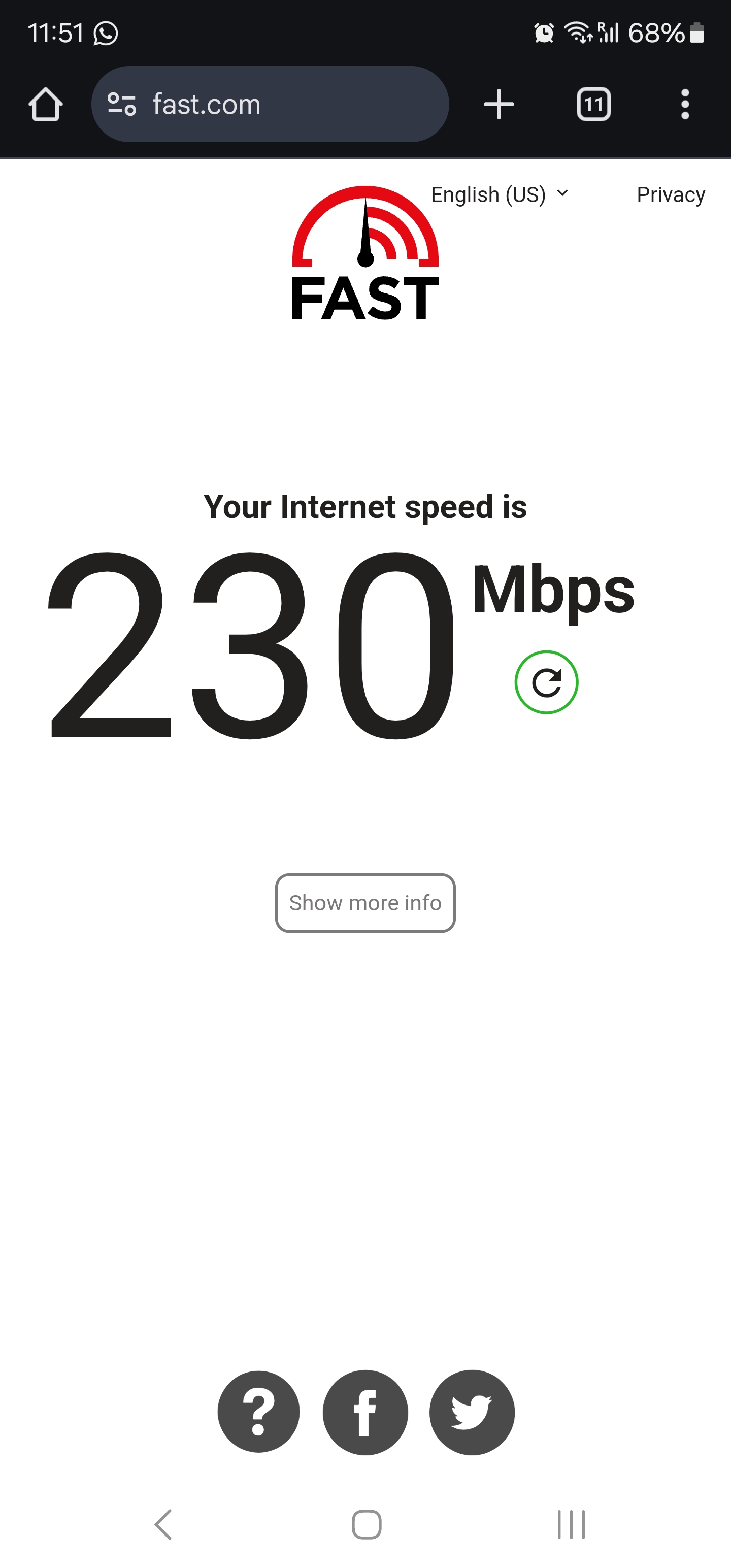View site info icon in address bar
Viewport: 731px width, 1568px height.
pyautogui.click(x=122, y=104)
